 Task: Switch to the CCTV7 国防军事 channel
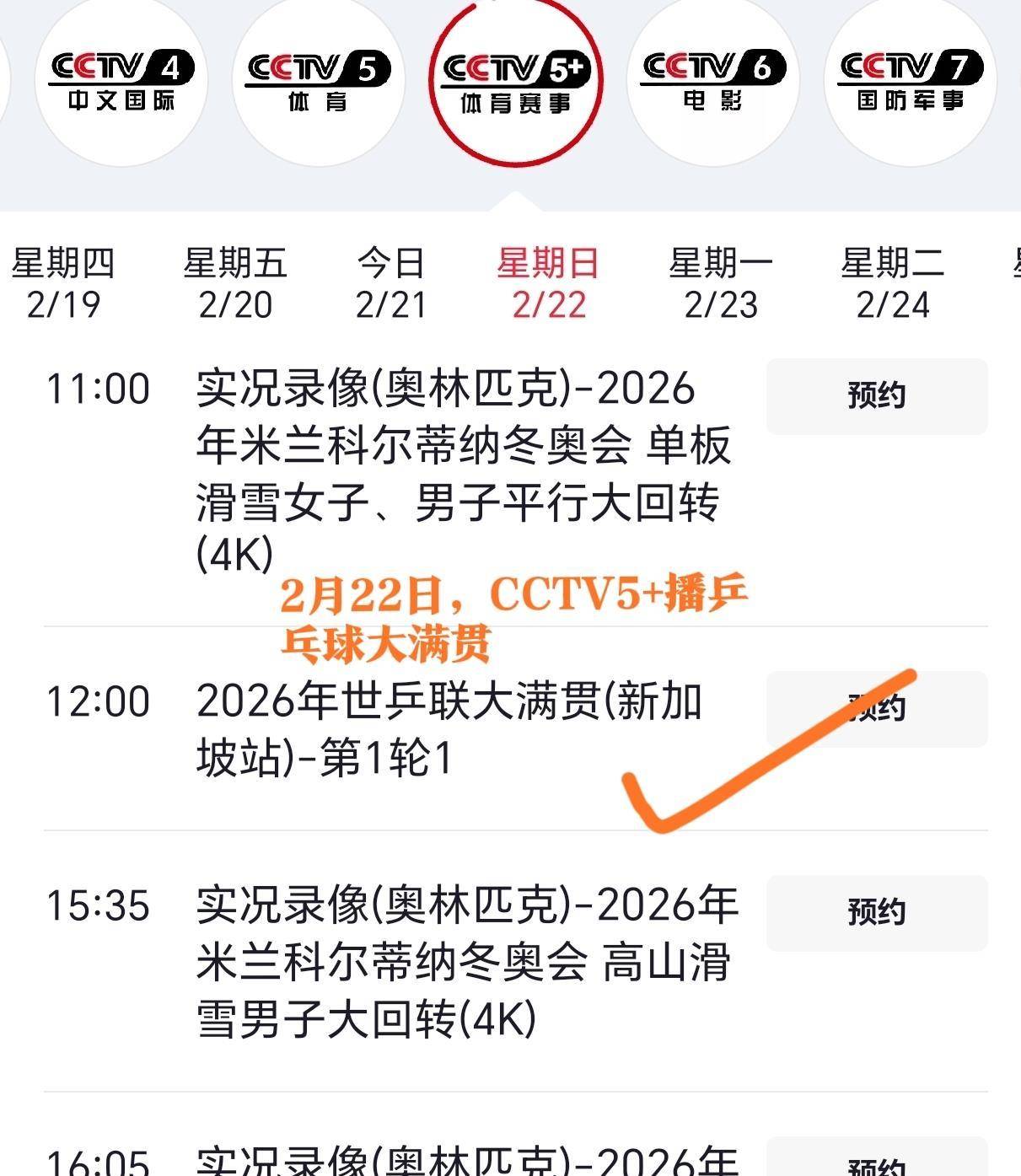(x=910, y=81)
